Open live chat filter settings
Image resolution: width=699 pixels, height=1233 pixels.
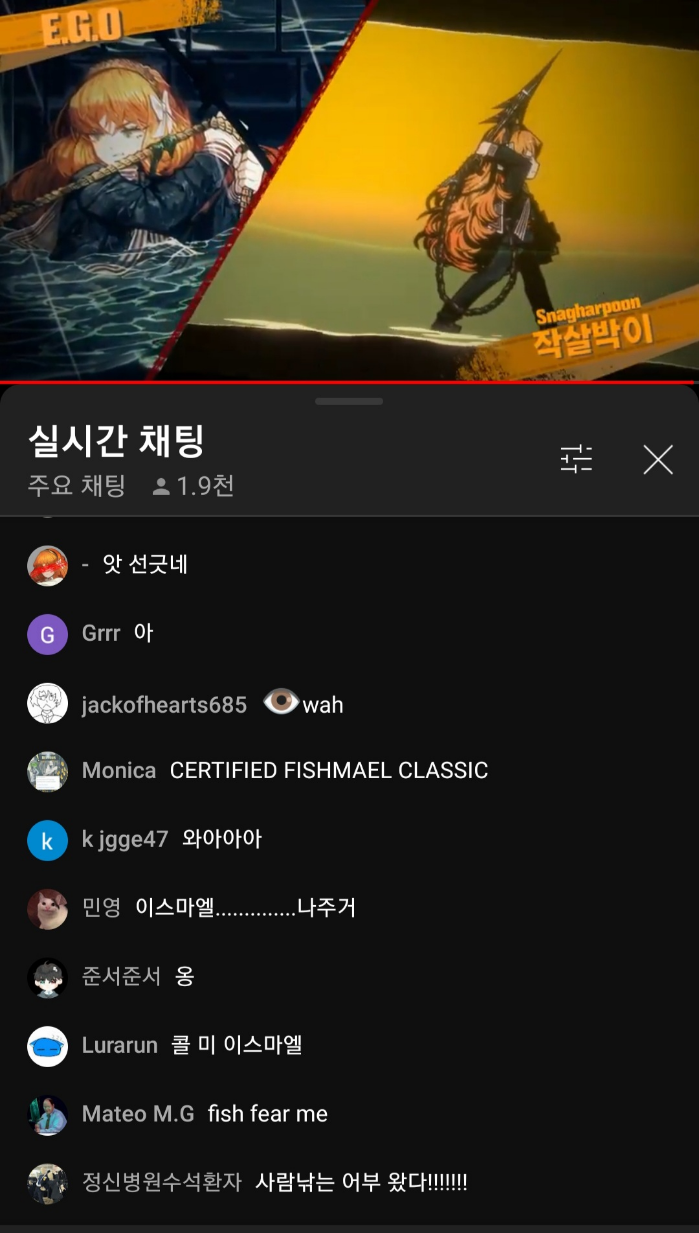point(576,459)
